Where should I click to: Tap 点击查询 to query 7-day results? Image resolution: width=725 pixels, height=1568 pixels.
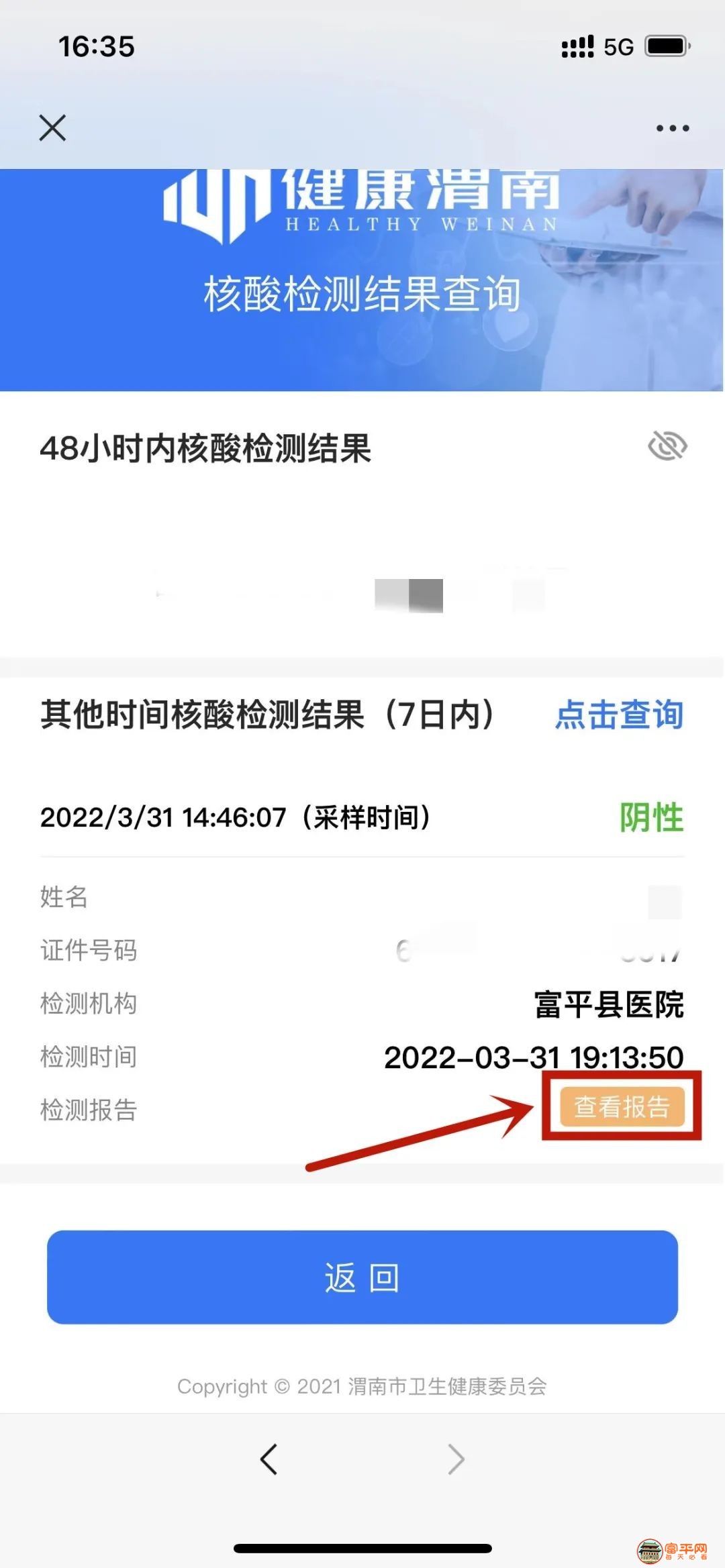coord(619,714)
